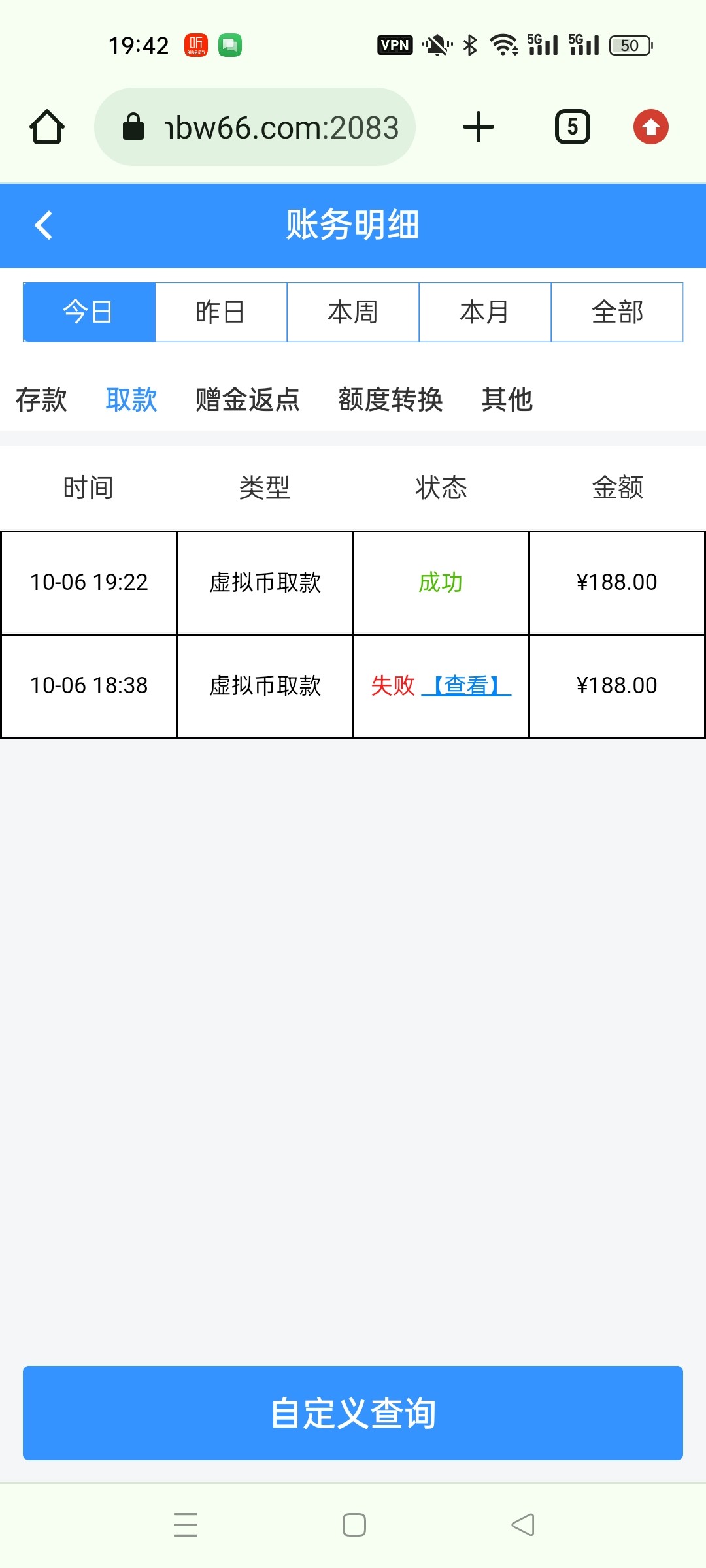Open a new browser tab
This screenshot has width=706, height=1568.
click(x=479, y=127)
